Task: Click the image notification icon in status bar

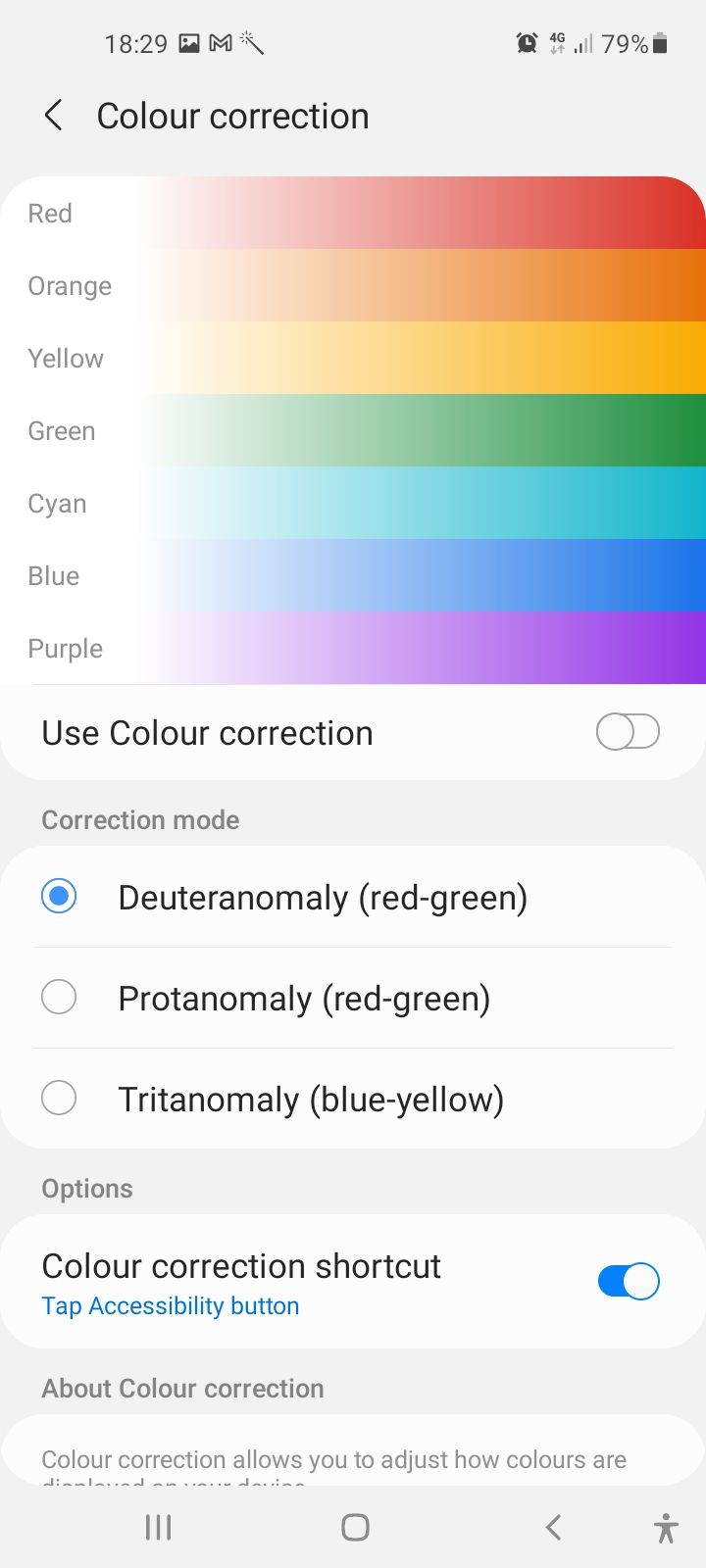Action: [x=187, y=42]
